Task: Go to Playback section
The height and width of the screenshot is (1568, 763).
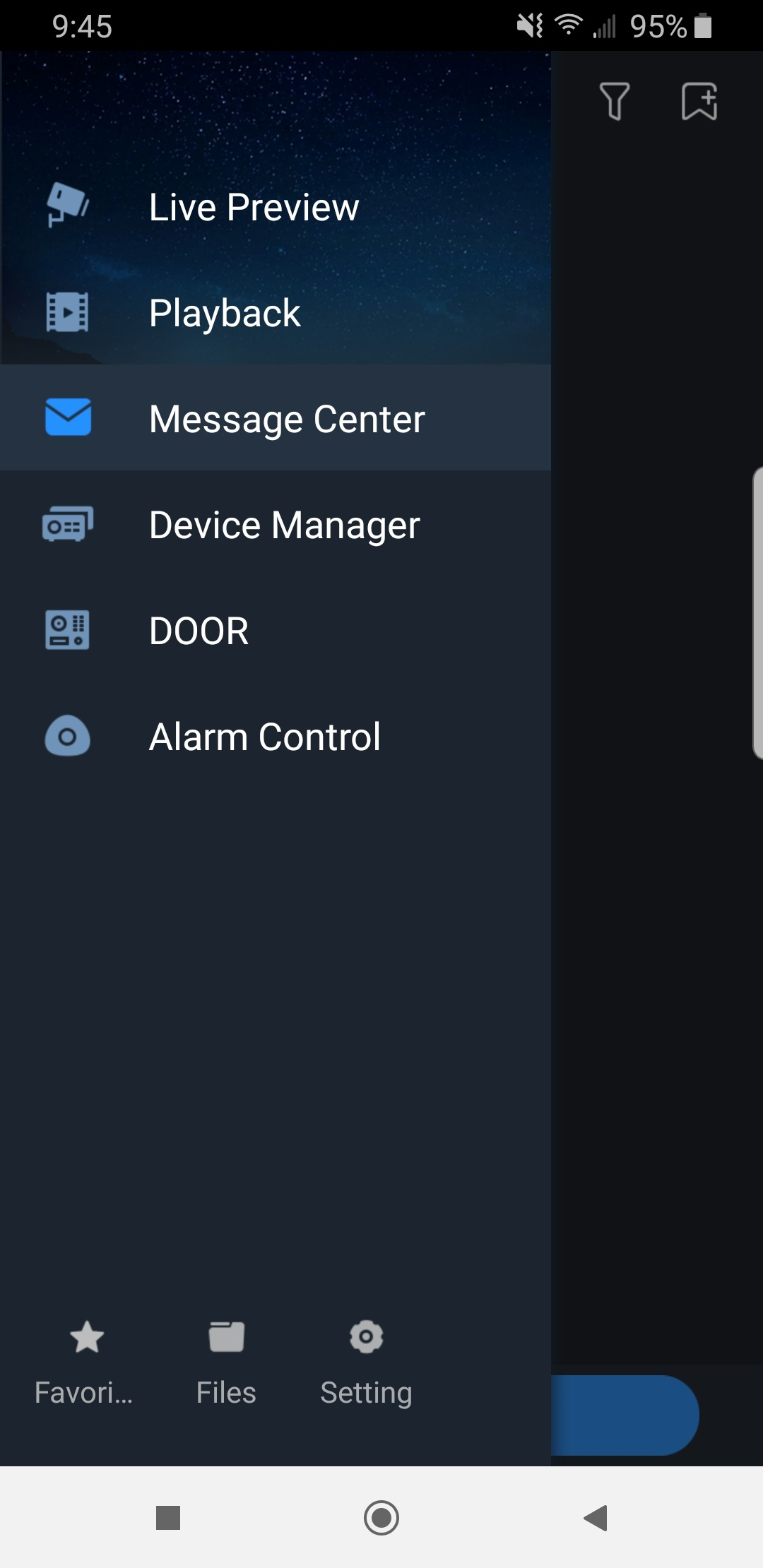Action: tap(225, 313)
